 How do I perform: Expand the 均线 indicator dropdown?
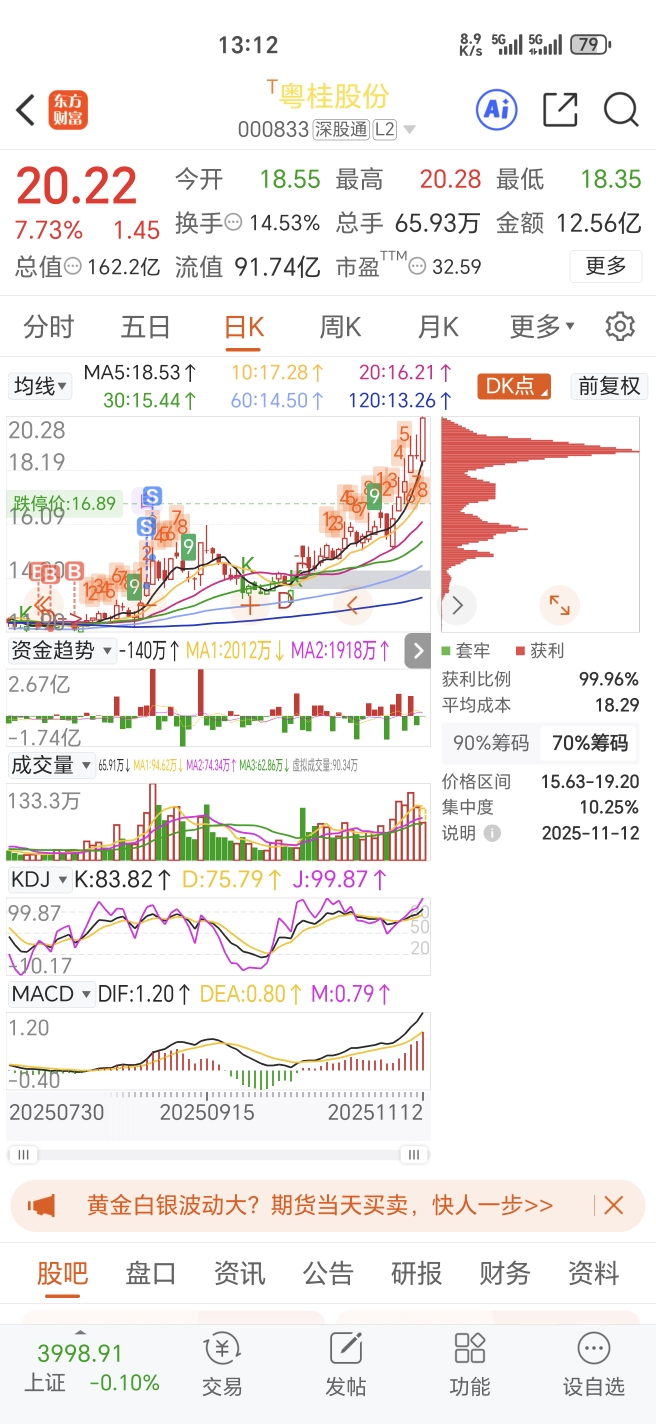[x=40, y=386]
